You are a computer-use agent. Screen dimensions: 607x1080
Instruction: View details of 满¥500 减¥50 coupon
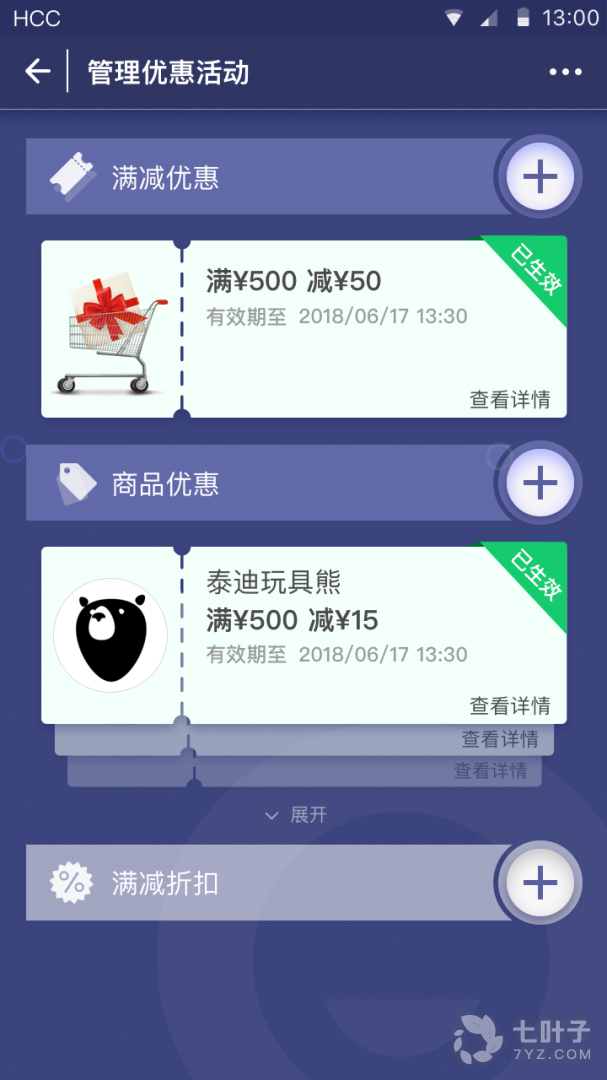[510, 399]
